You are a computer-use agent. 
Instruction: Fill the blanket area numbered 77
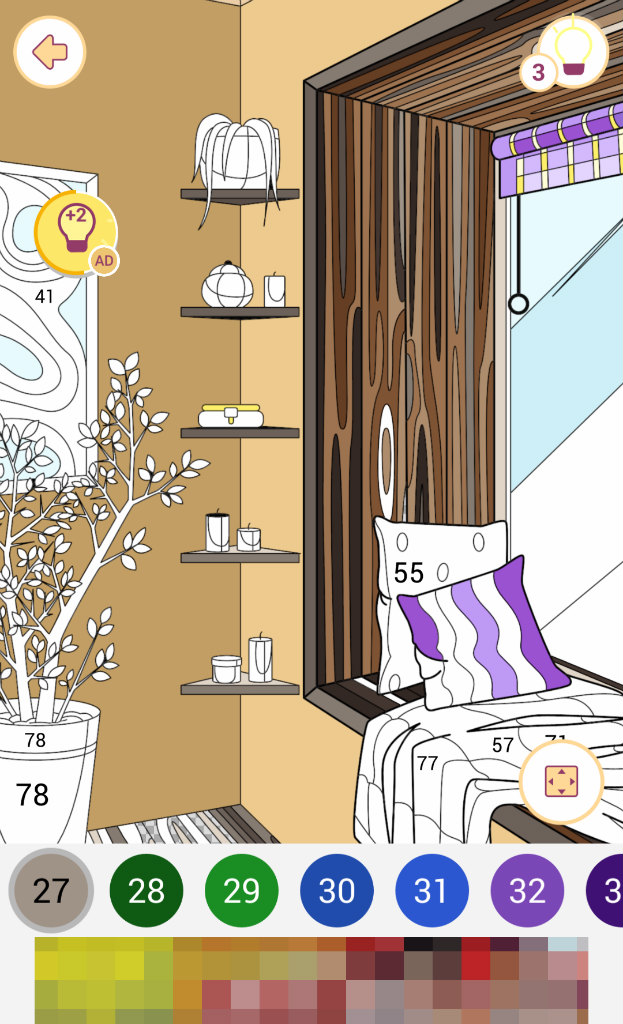point(427,764)
